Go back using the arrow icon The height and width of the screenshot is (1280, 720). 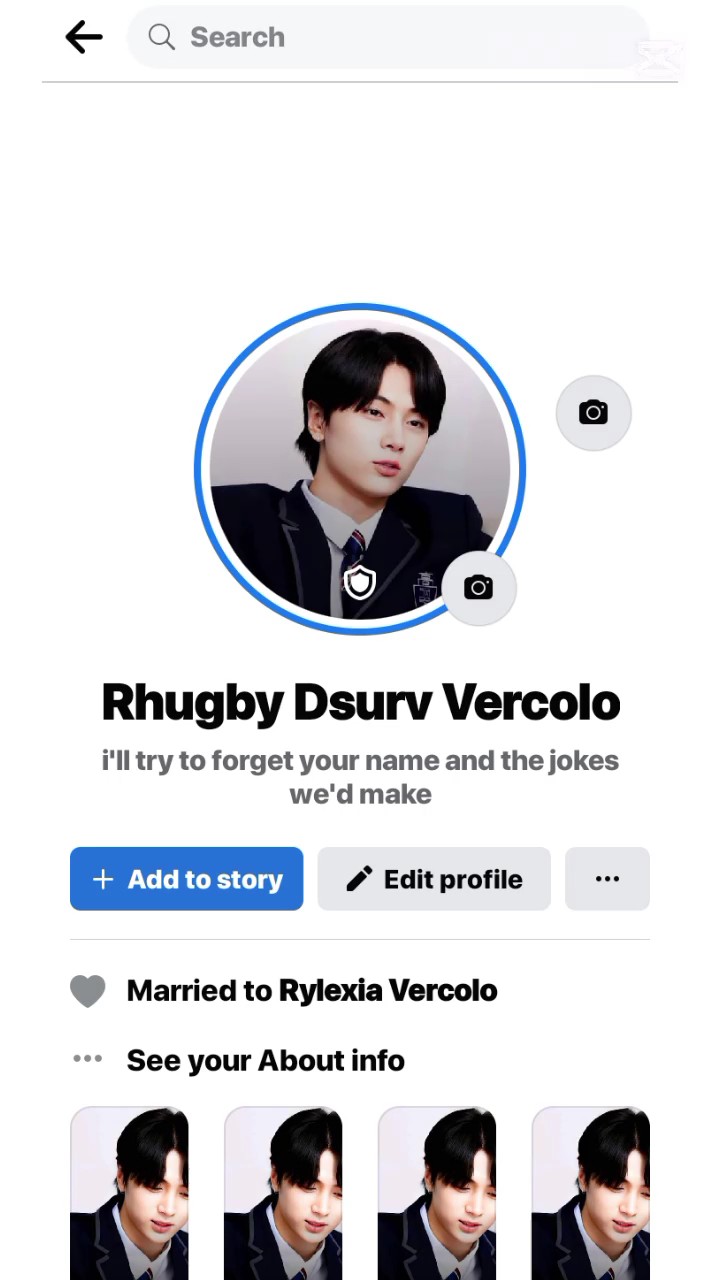(x=84, y=37)
